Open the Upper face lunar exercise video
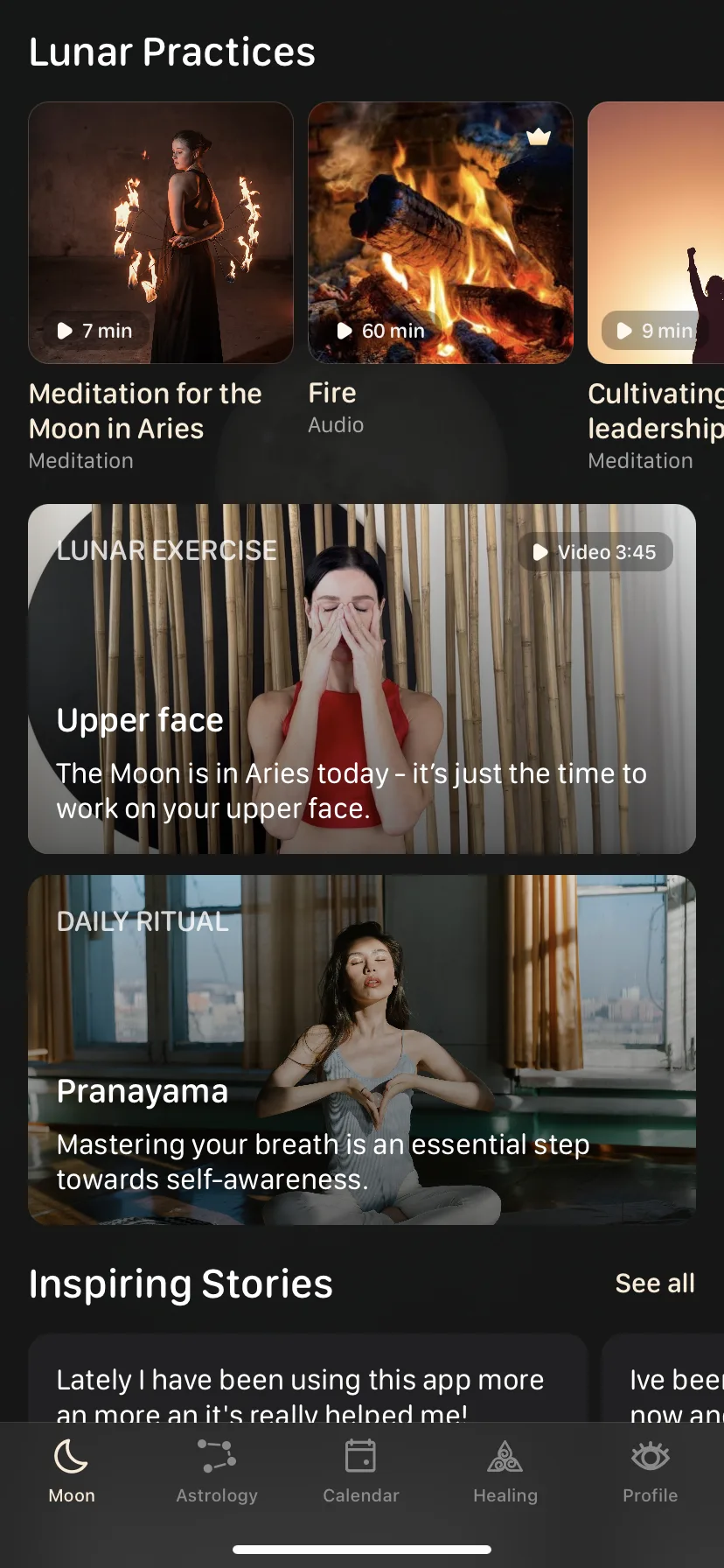This screenshot has width=724, height=1568. click(x=362, y=679)
